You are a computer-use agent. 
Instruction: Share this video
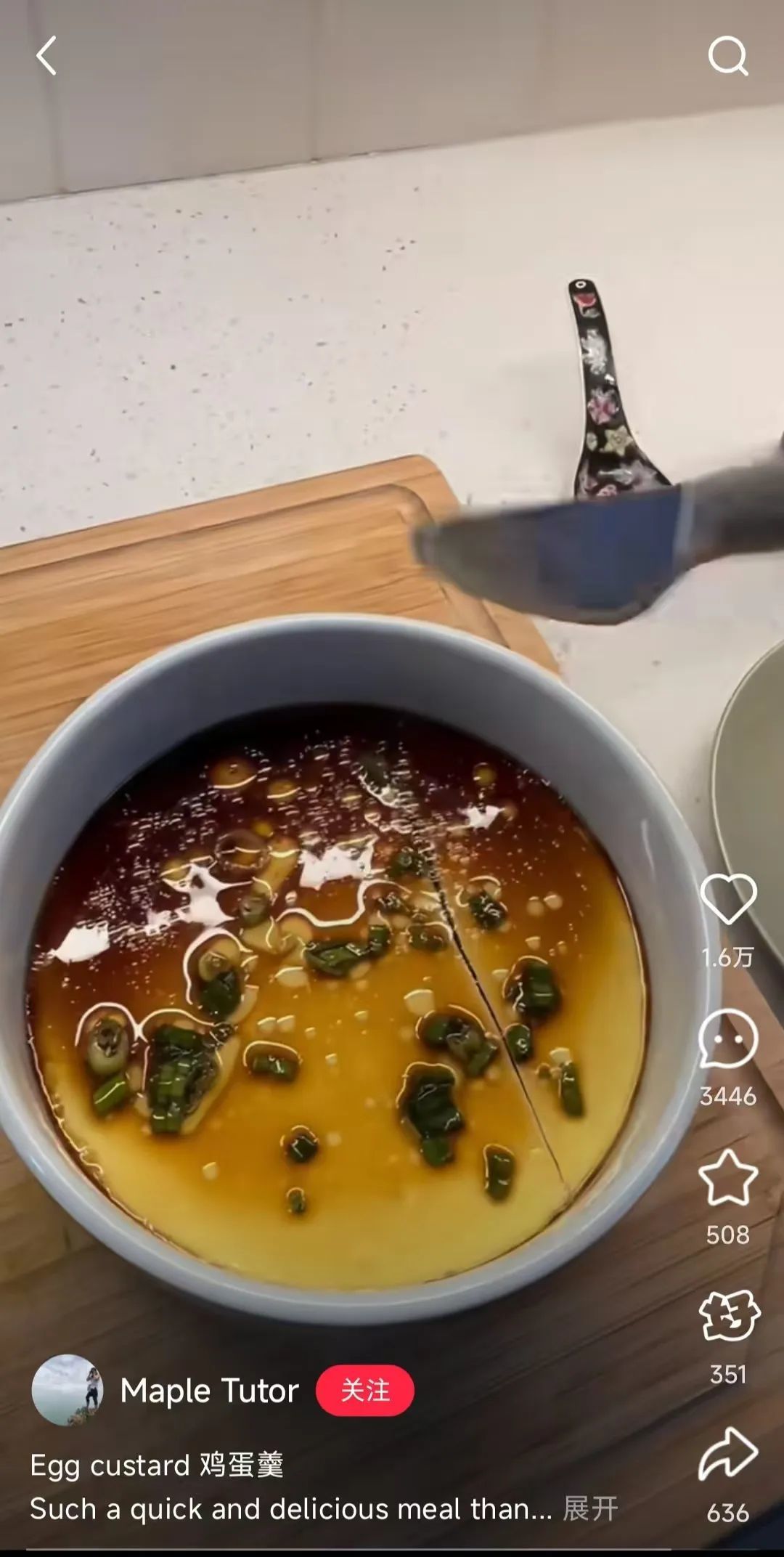[x=728, y=1455]
